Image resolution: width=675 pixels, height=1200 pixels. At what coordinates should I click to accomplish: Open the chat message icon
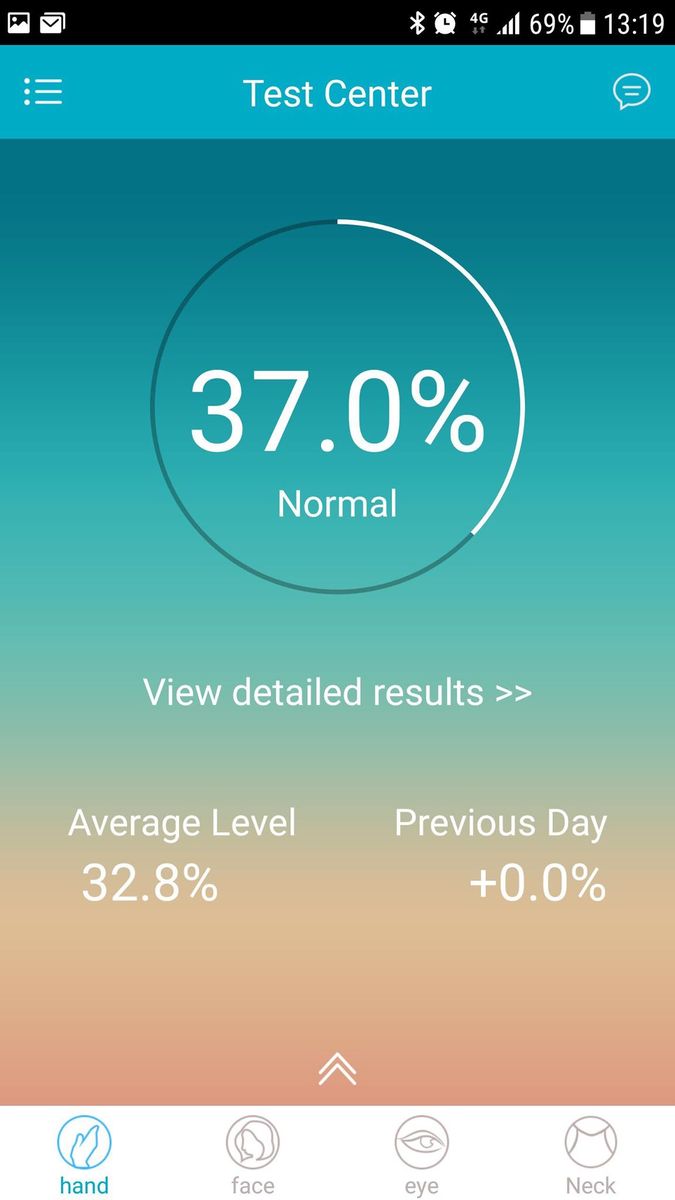[x=631, y=93]
